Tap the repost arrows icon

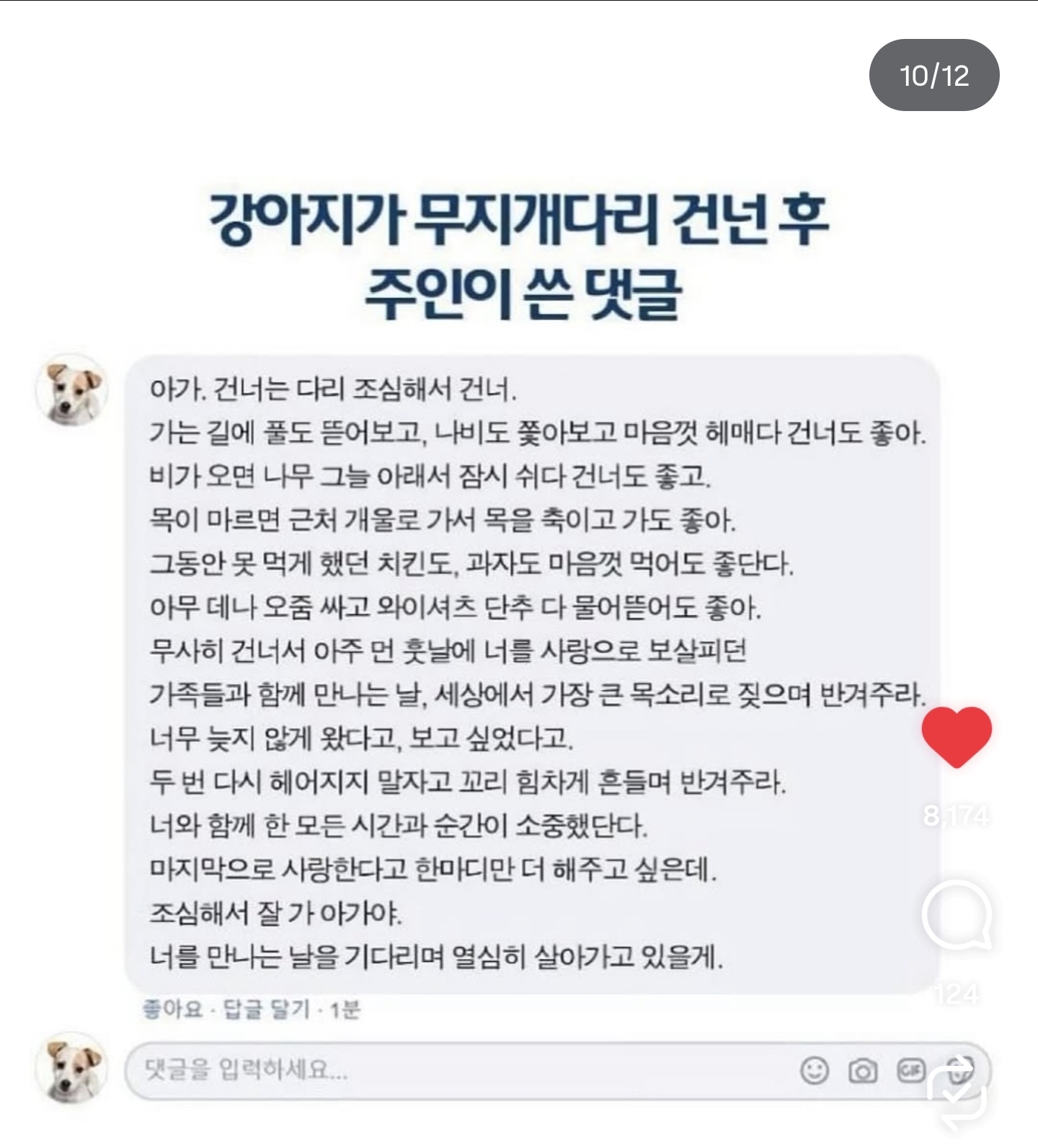point(957,1094)
